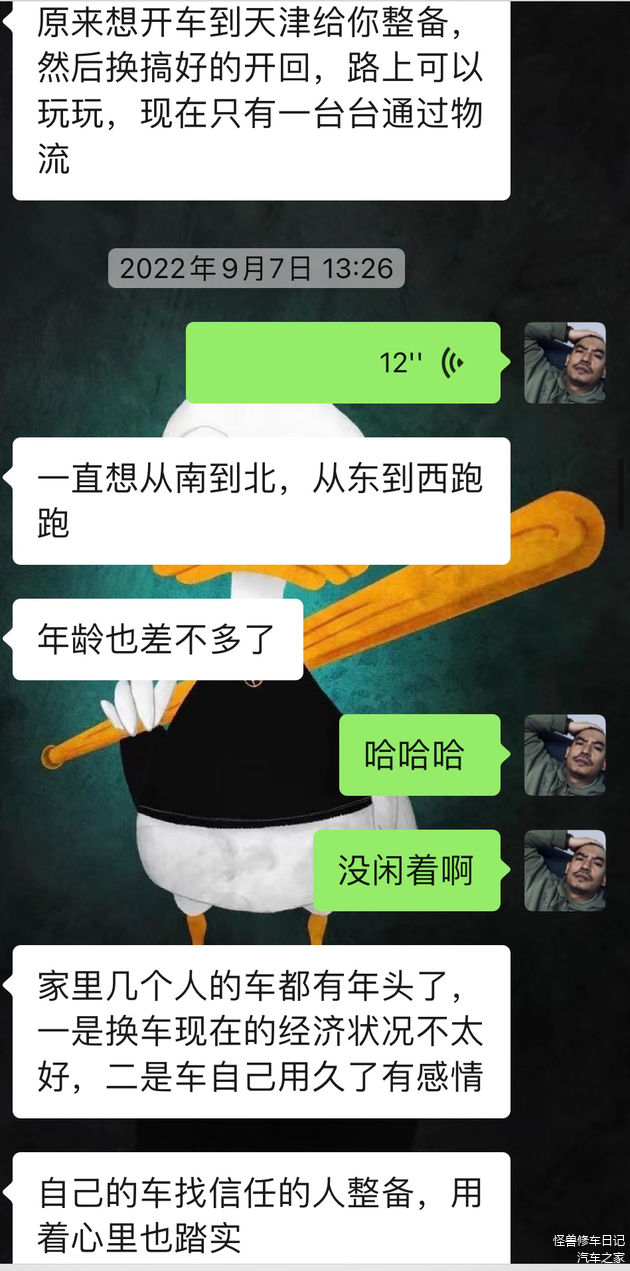Open the avatar next to the 哈哈哈 message
Image resolution: width=630 pixels, height=1271 pixels.
pos(565,755)
